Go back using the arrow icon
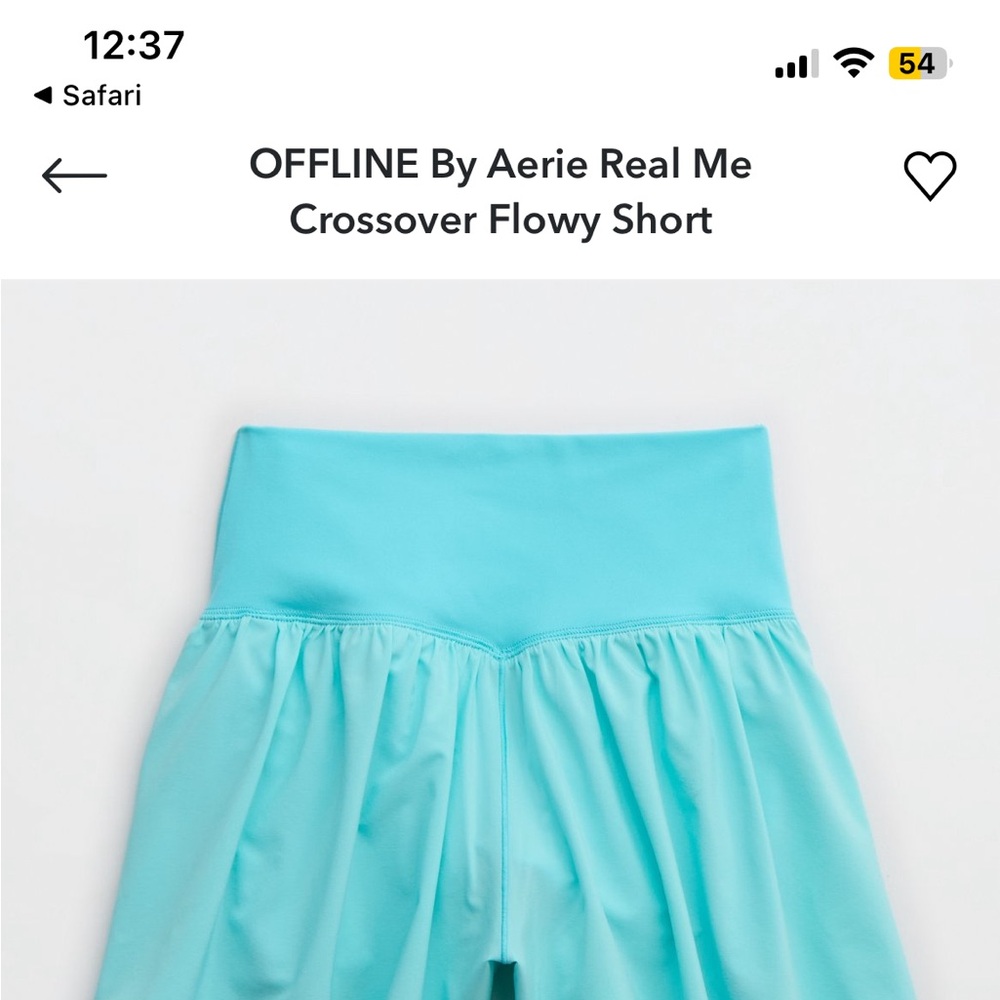 [74, 176]
